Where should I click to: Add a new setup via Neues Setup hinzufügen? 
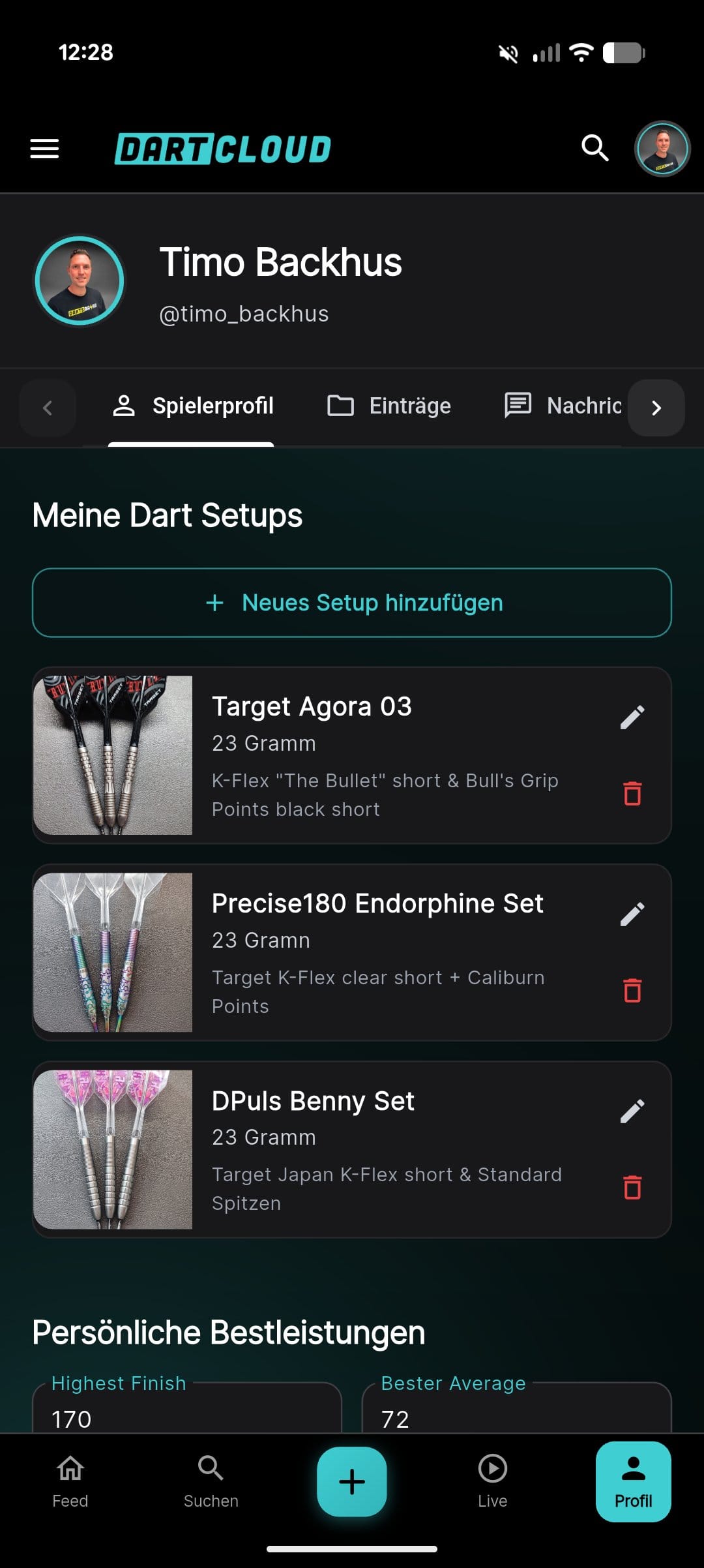coord(352,603)
